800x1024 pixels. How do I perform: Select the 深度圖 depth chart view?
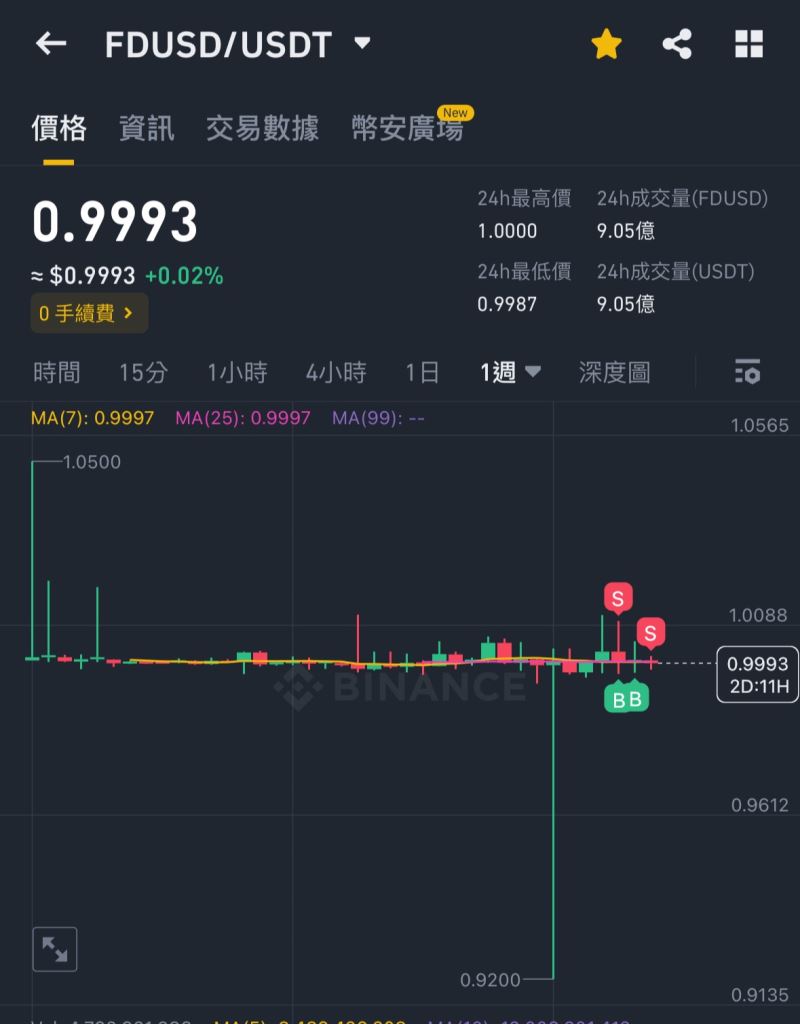pyautogui.click(x=616, y=371)
